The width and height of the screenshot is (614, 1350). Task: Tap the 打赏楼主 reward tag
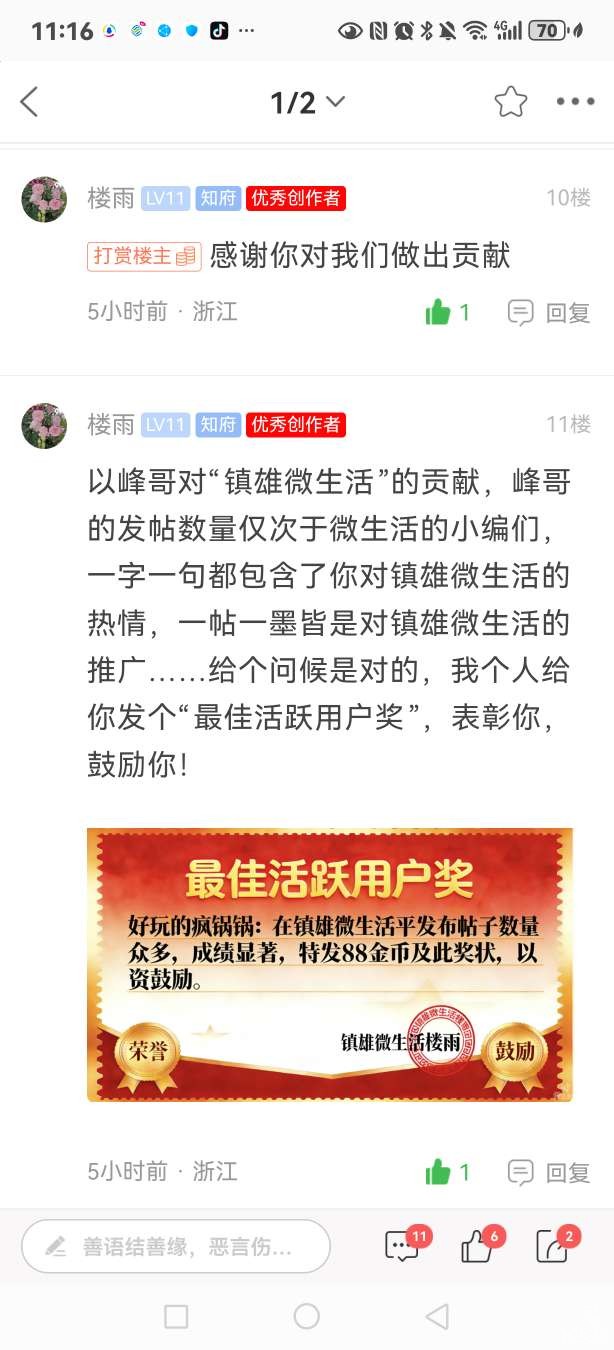144,256
